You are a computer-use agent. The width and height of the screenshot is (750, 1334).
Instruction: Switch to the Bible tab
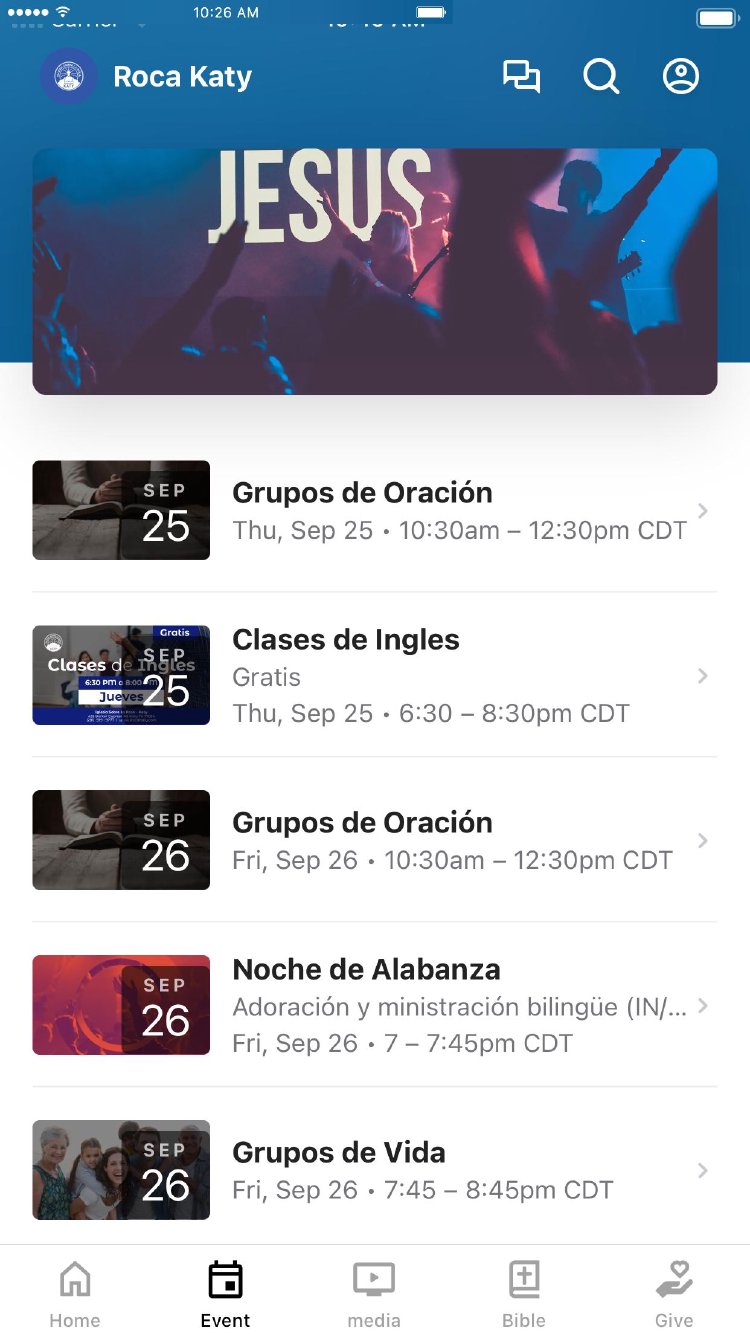pyautogui.click(x=524, y=1293)
